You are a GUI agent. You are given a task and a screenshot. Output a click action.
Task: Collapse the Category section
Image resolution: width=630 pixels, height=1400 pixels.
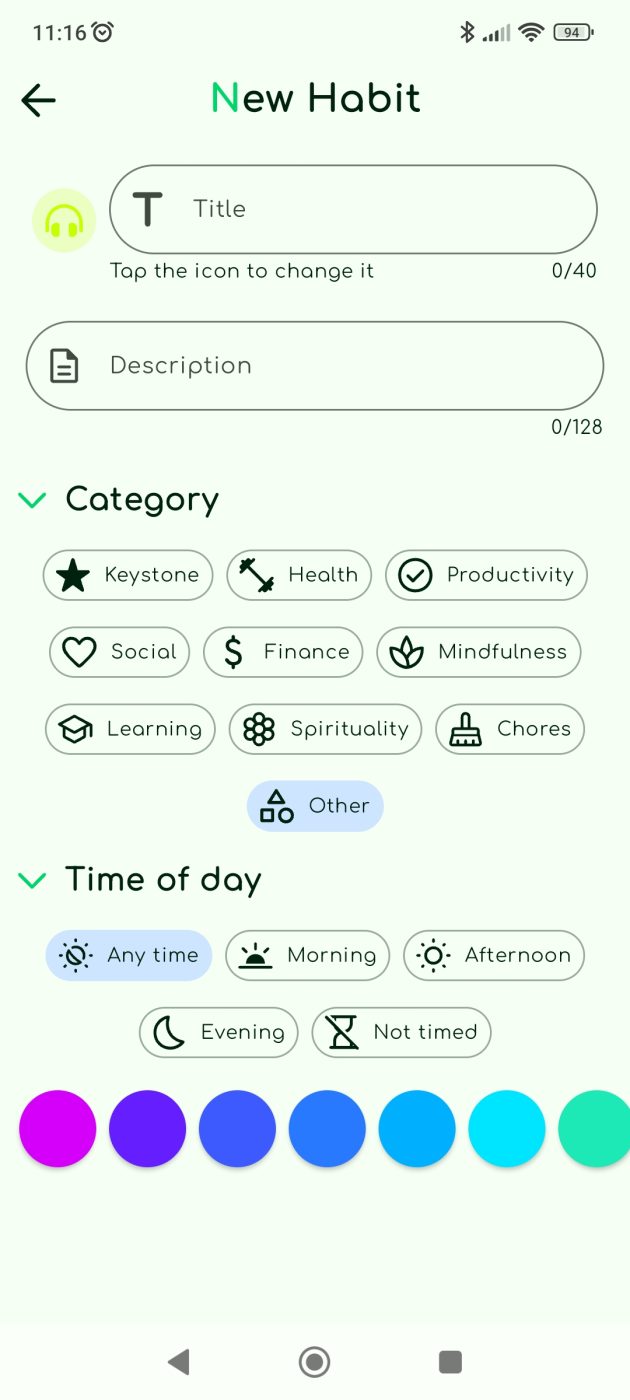33,499
